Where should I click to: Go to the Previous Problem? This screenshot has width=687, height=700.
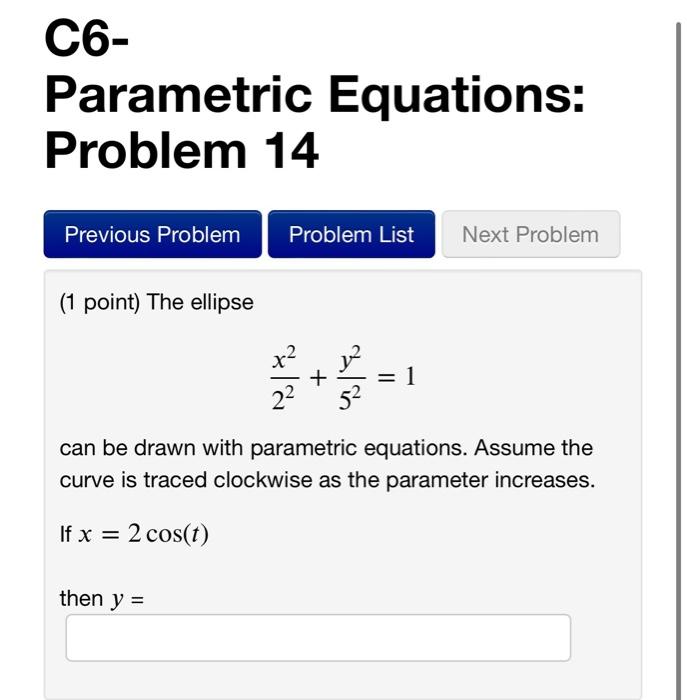(153, 235)
